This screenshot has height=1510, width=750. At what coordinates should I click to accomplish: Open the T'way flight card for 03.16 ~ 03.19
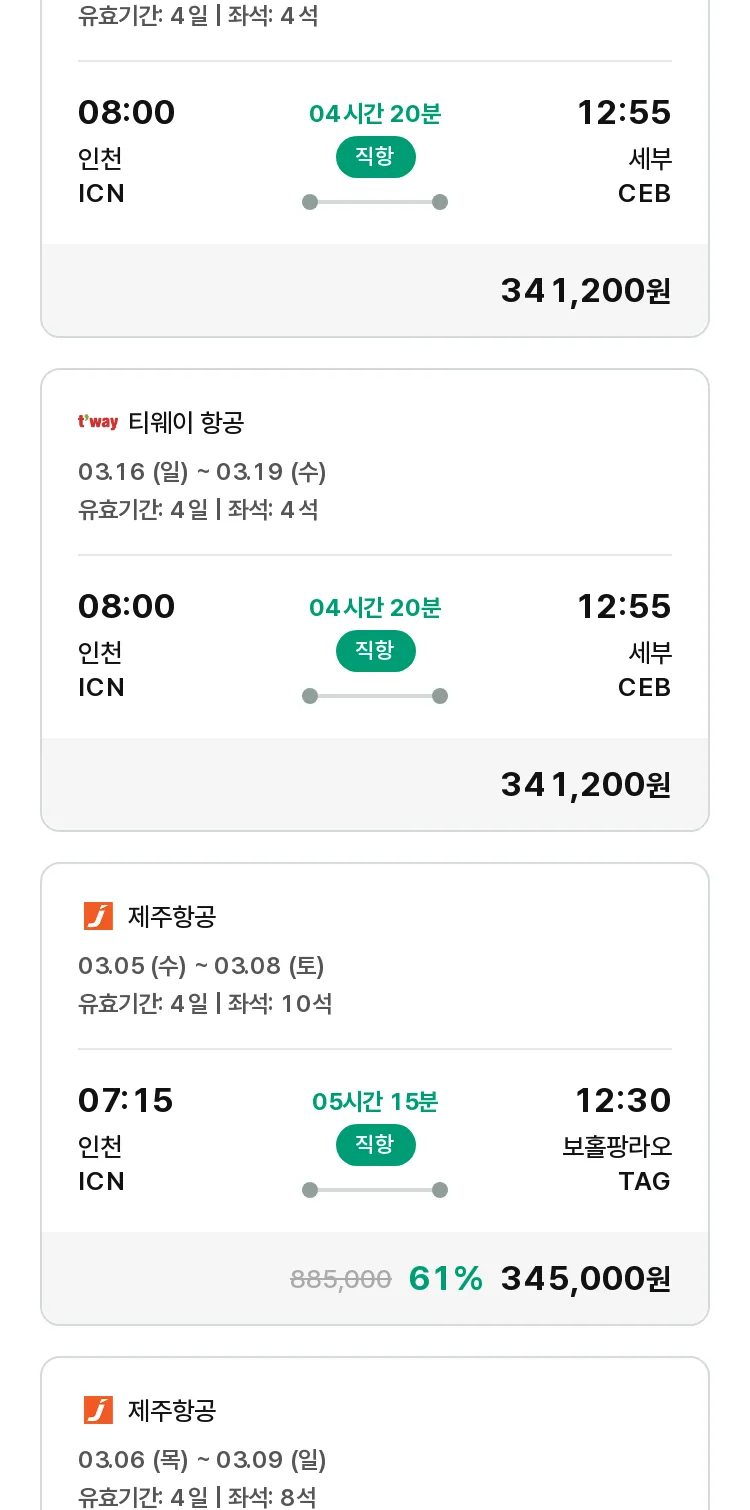click(375, 600)
